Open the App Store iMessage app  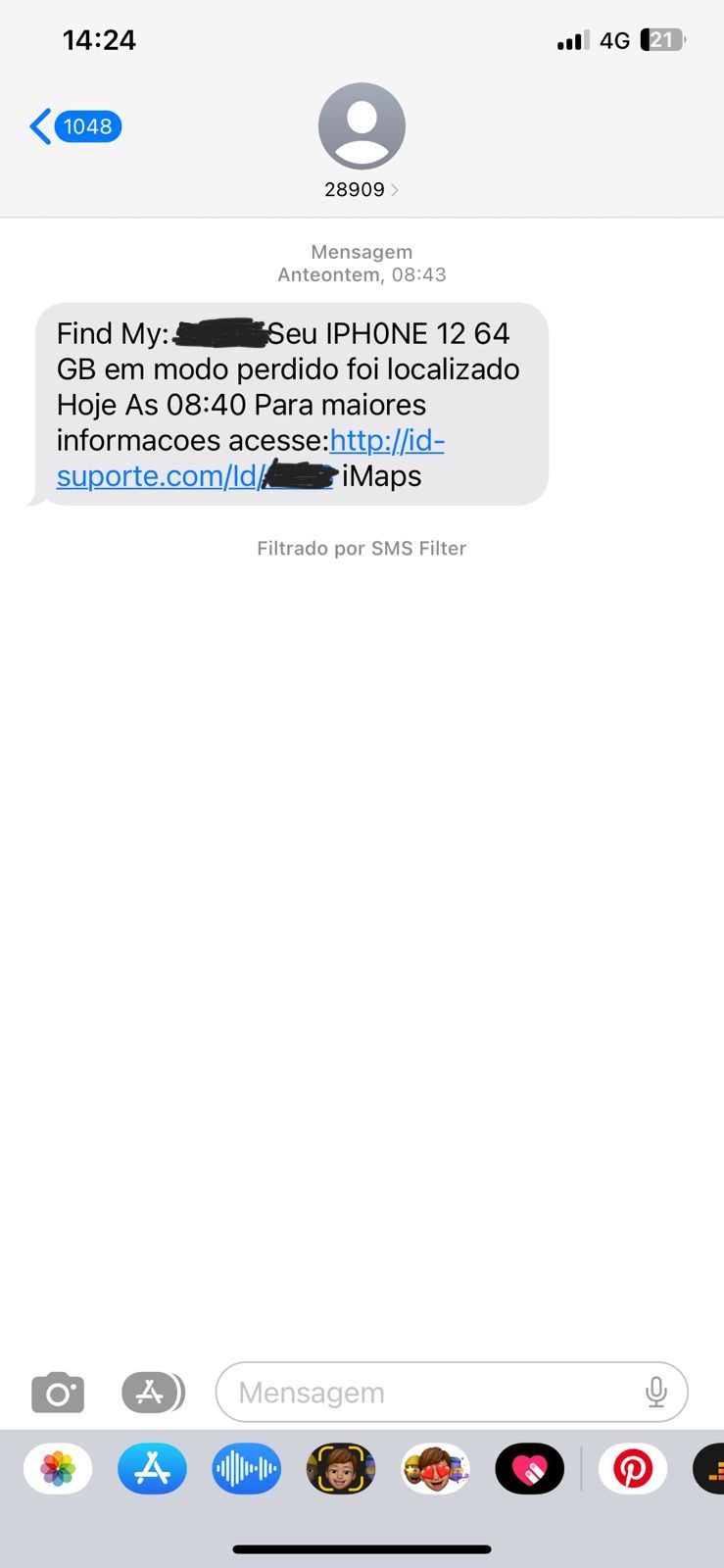152,1469
